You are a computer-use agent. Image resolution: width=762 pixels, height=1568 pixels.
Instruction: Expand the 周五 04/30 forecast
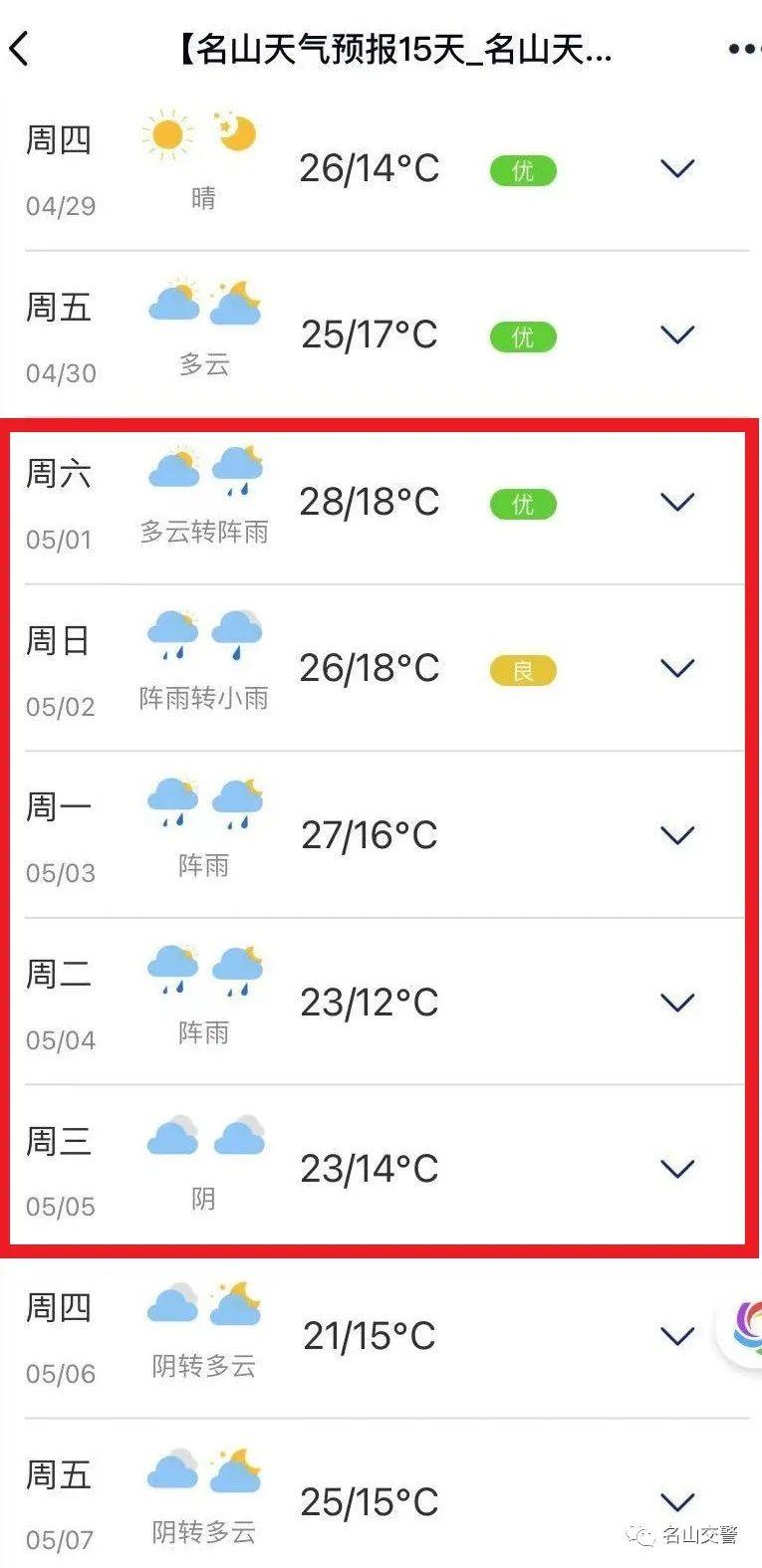pos(677,335)
